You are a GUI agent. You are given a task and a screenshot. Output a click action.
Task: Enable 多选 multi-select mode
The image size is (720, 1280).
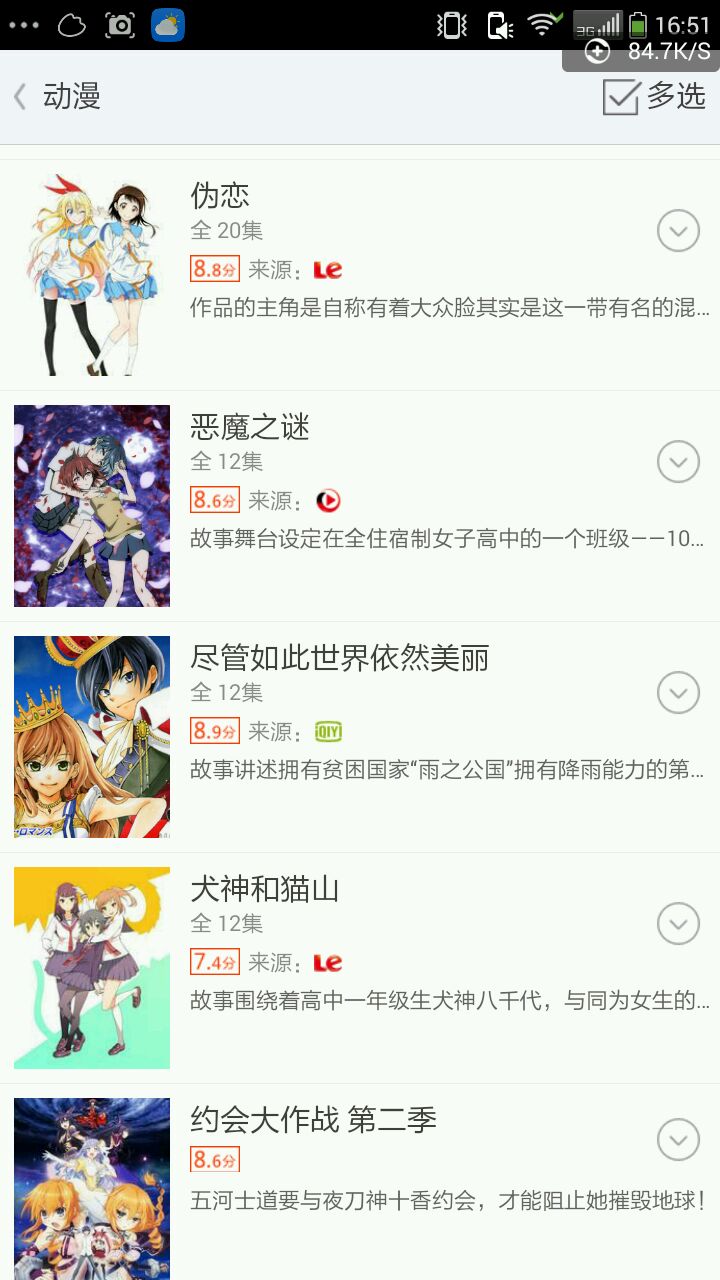[x=655, y=97]
